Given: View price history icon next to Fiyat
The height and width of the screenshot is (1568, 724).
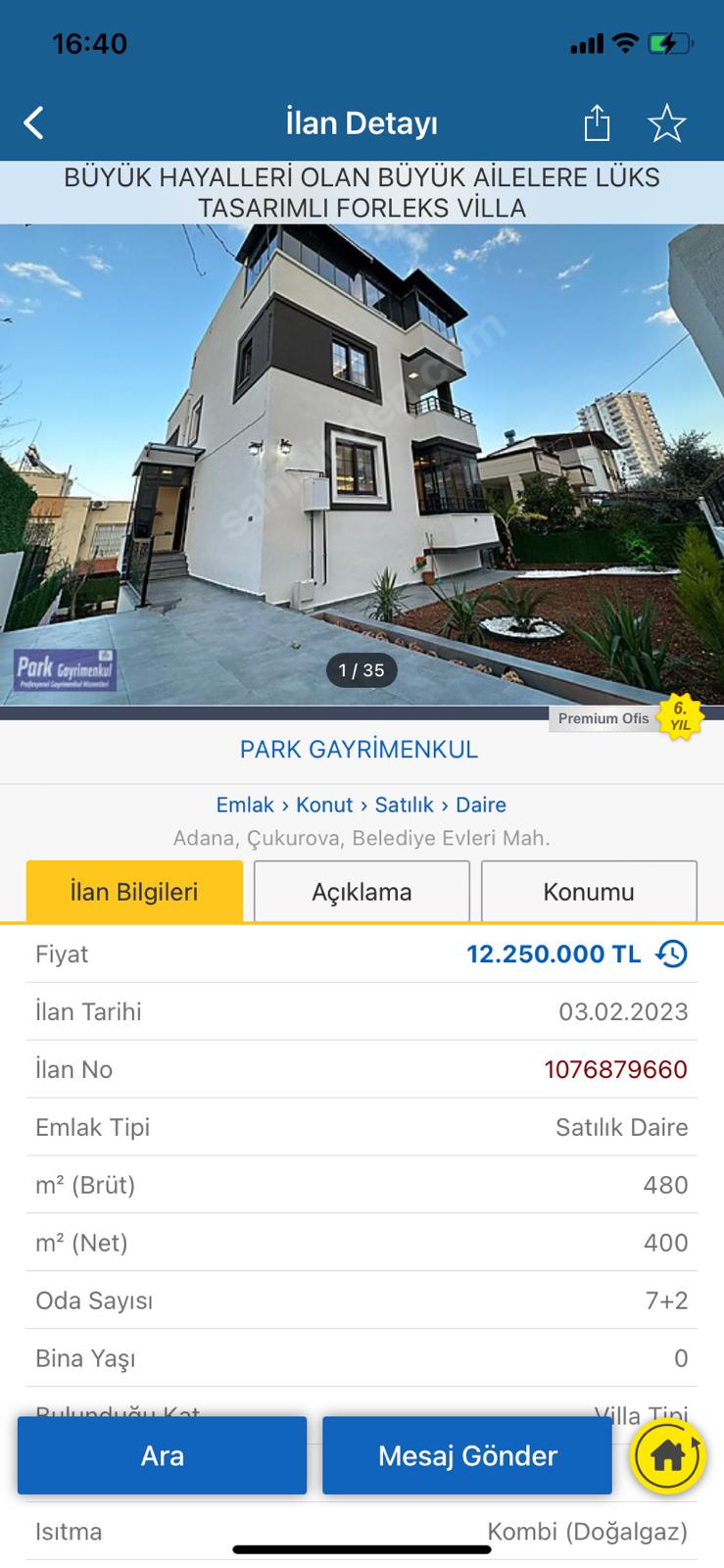Looking at the screenshot, I should pyautogui.click(x=672, y=954).
